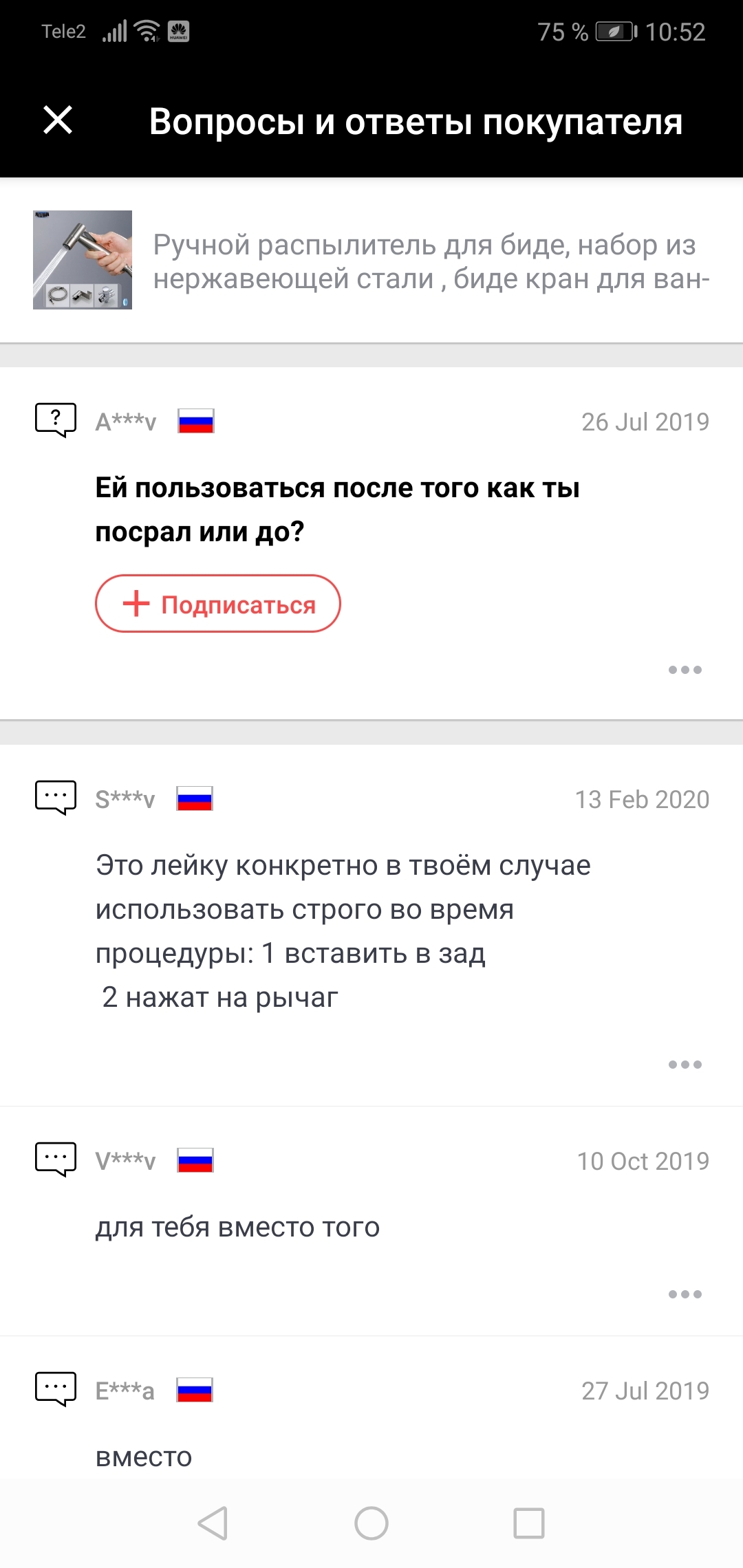Go back with the system back button
The image size is (743, 1568).
point(213,1523)
